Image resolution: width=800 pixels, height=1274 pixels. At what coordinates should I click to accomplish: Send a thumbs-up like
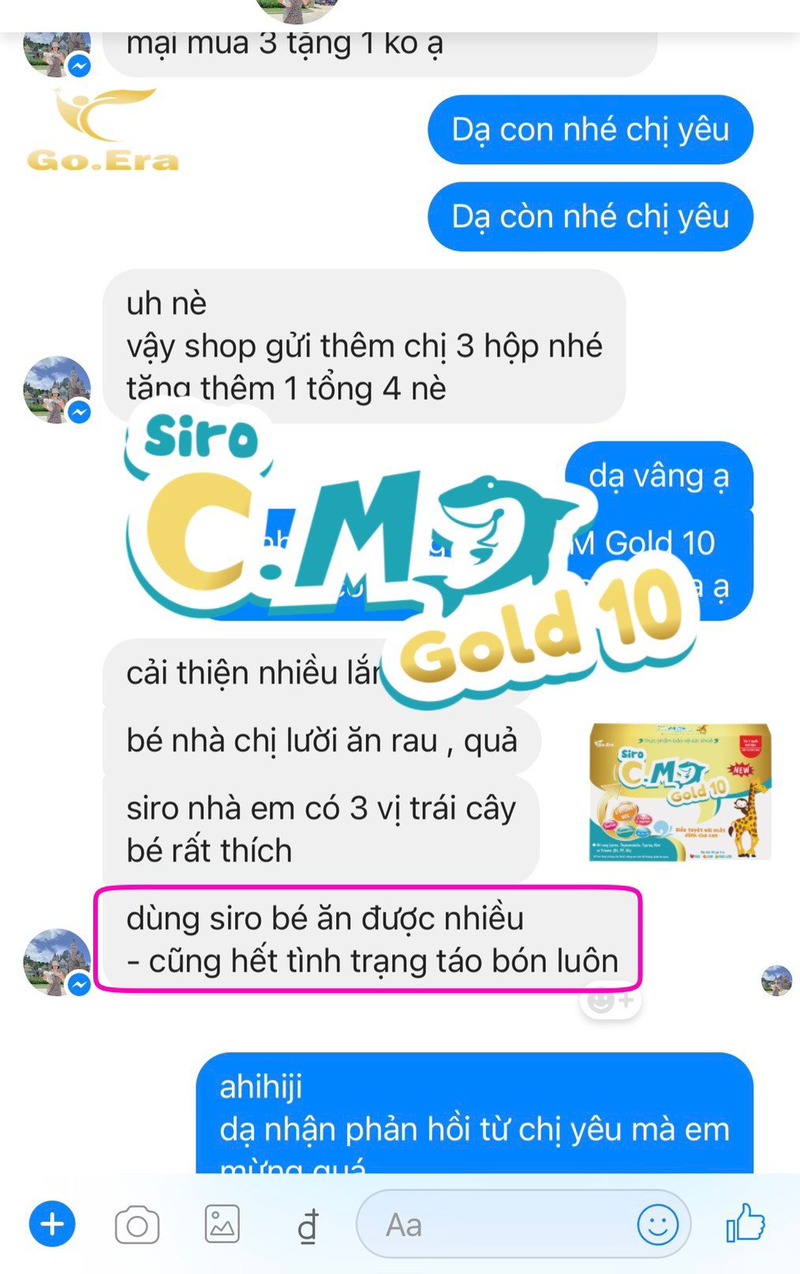click(x=745, y=1222)
